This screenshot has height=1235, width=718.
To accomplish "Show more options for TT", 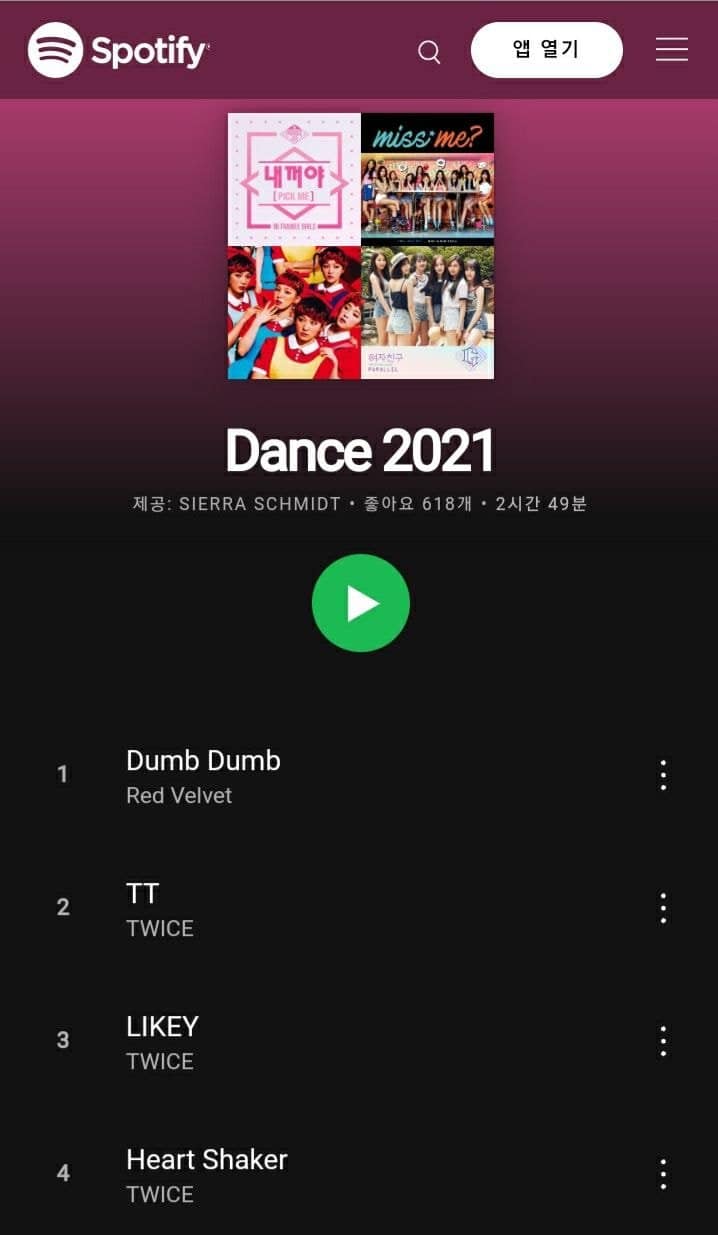I will click(x=662, y=908).
